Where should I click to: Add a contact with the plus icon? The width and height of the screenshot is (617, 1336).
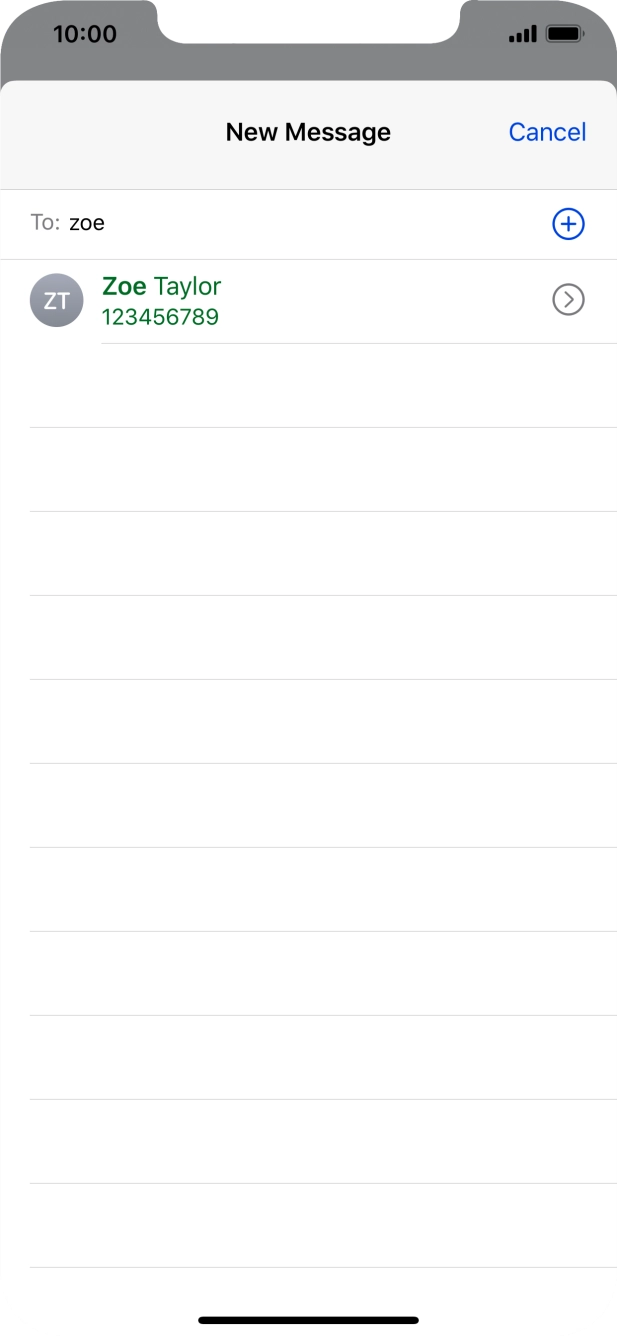pyautogui.click(x=568, y=224)
